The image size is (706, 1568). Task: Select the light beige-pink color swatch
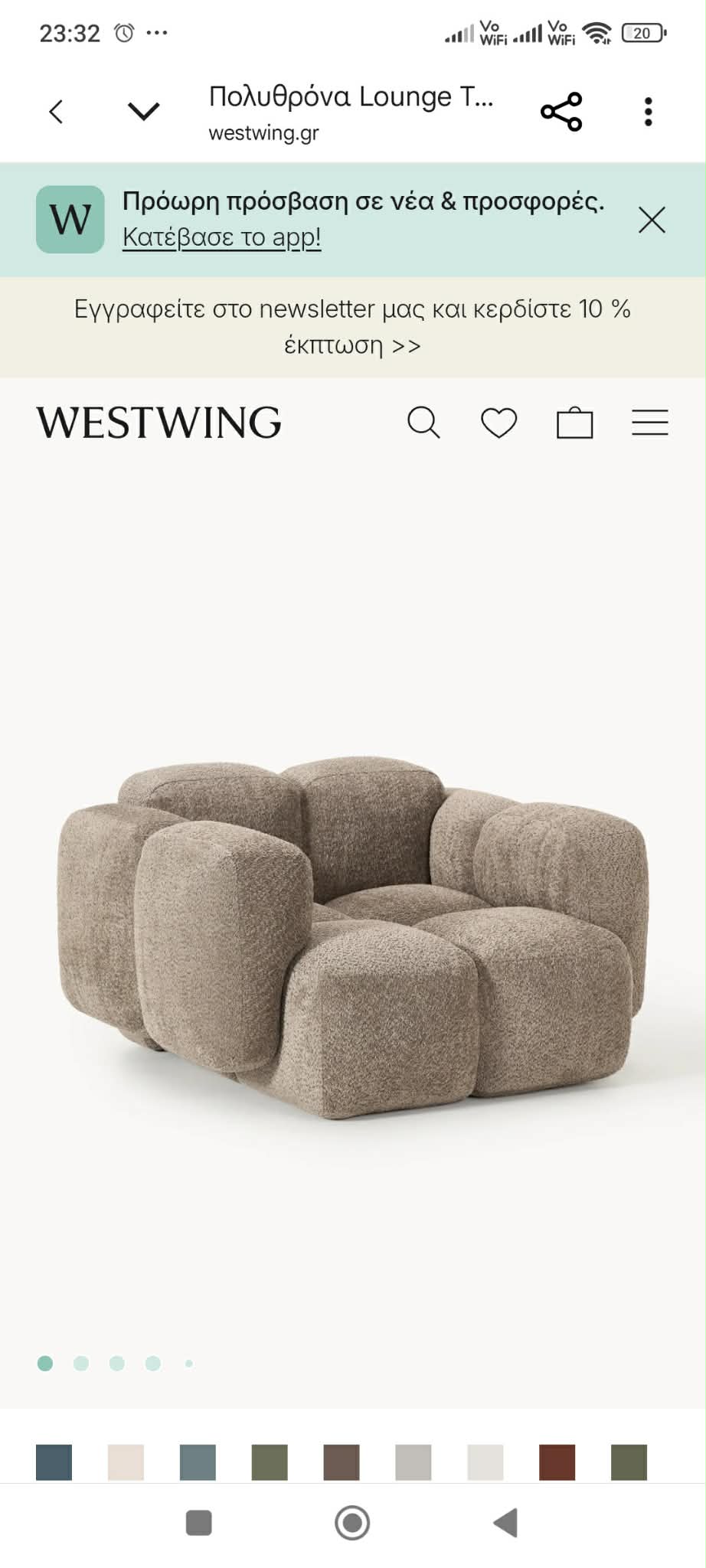(x=126, y=1462)
